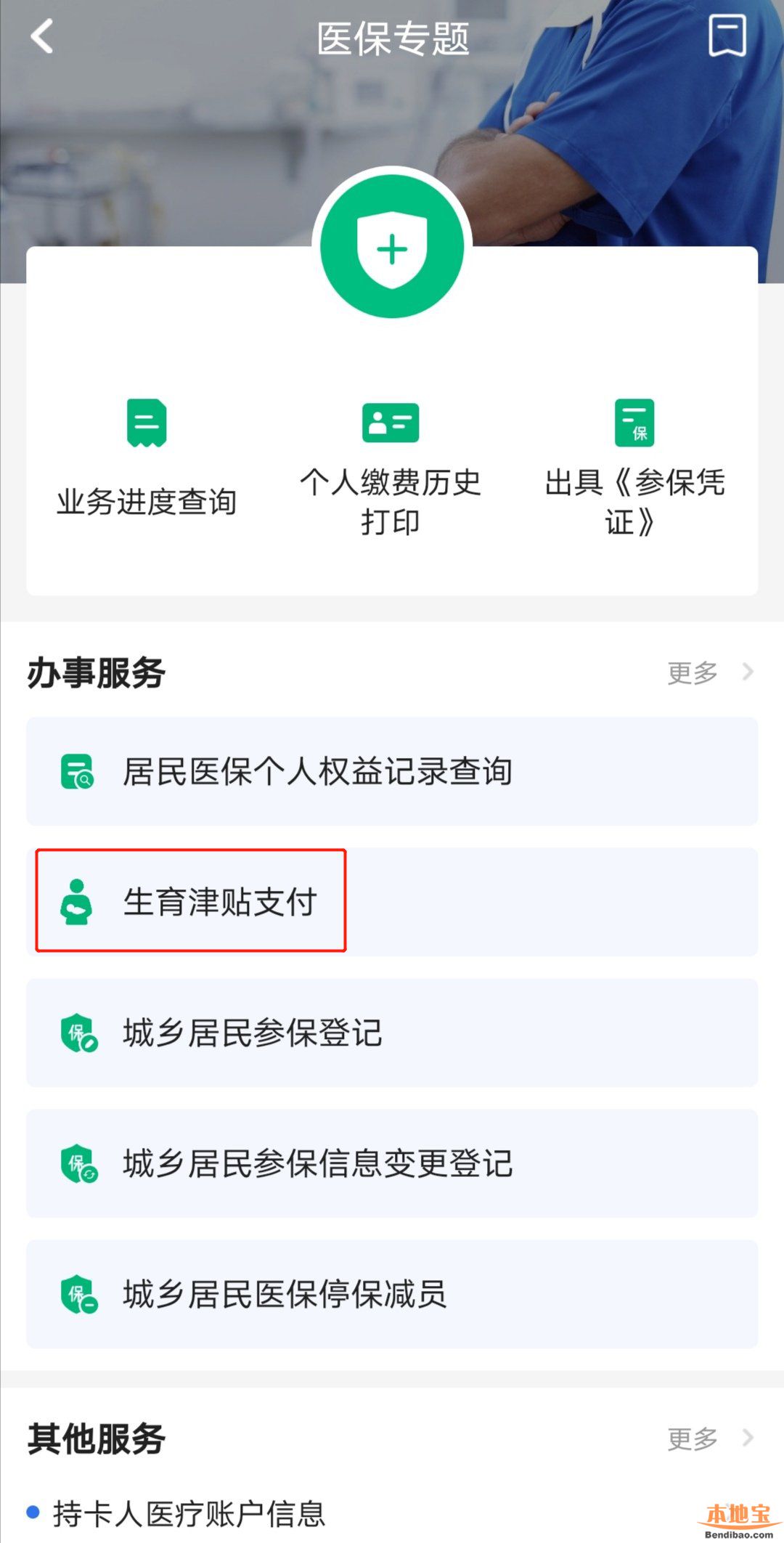Open 出具《参保凭证》
The width and height of the screenshot is (784, 1543).
(634, 465)
